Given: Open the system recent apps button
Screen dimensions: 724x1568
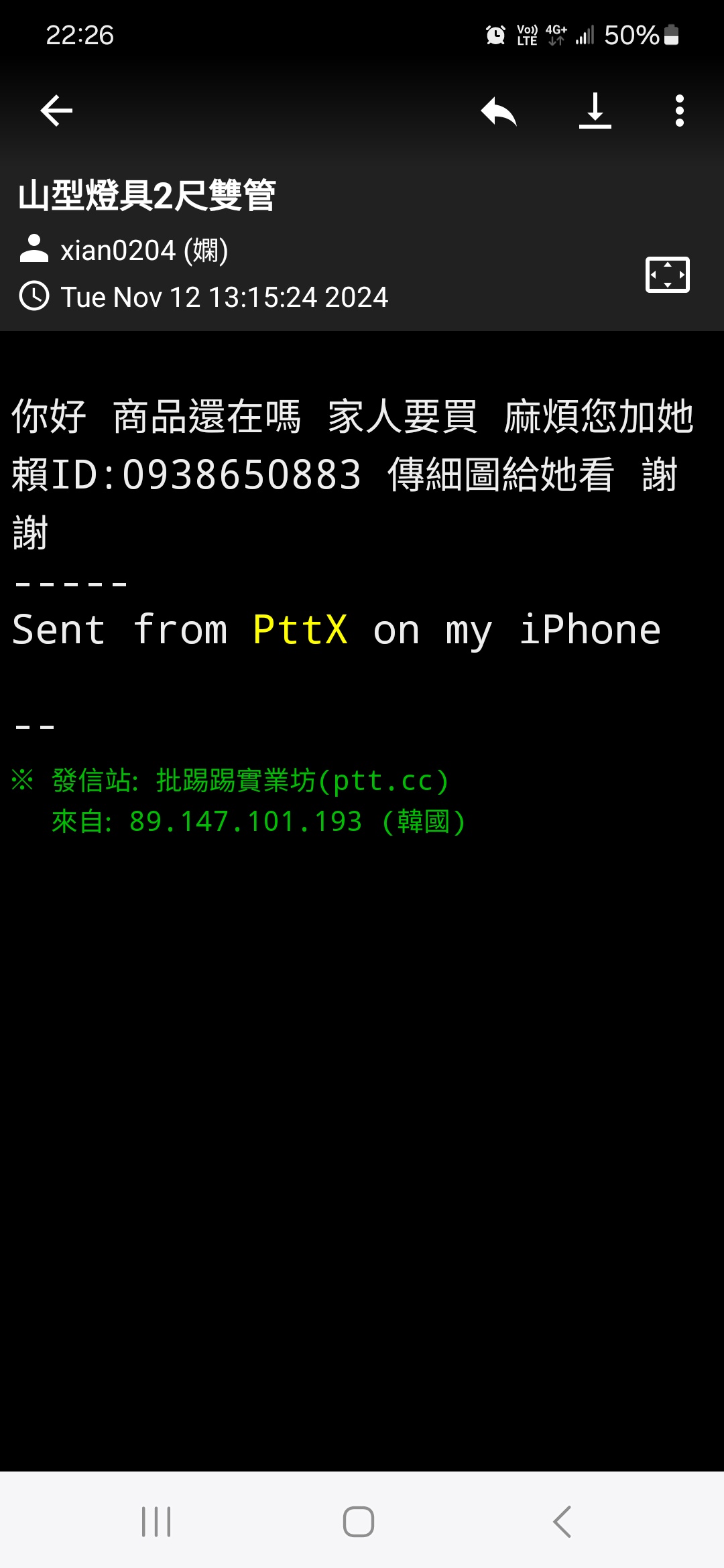Looking at the screenshot, I should pos(156,1521).
